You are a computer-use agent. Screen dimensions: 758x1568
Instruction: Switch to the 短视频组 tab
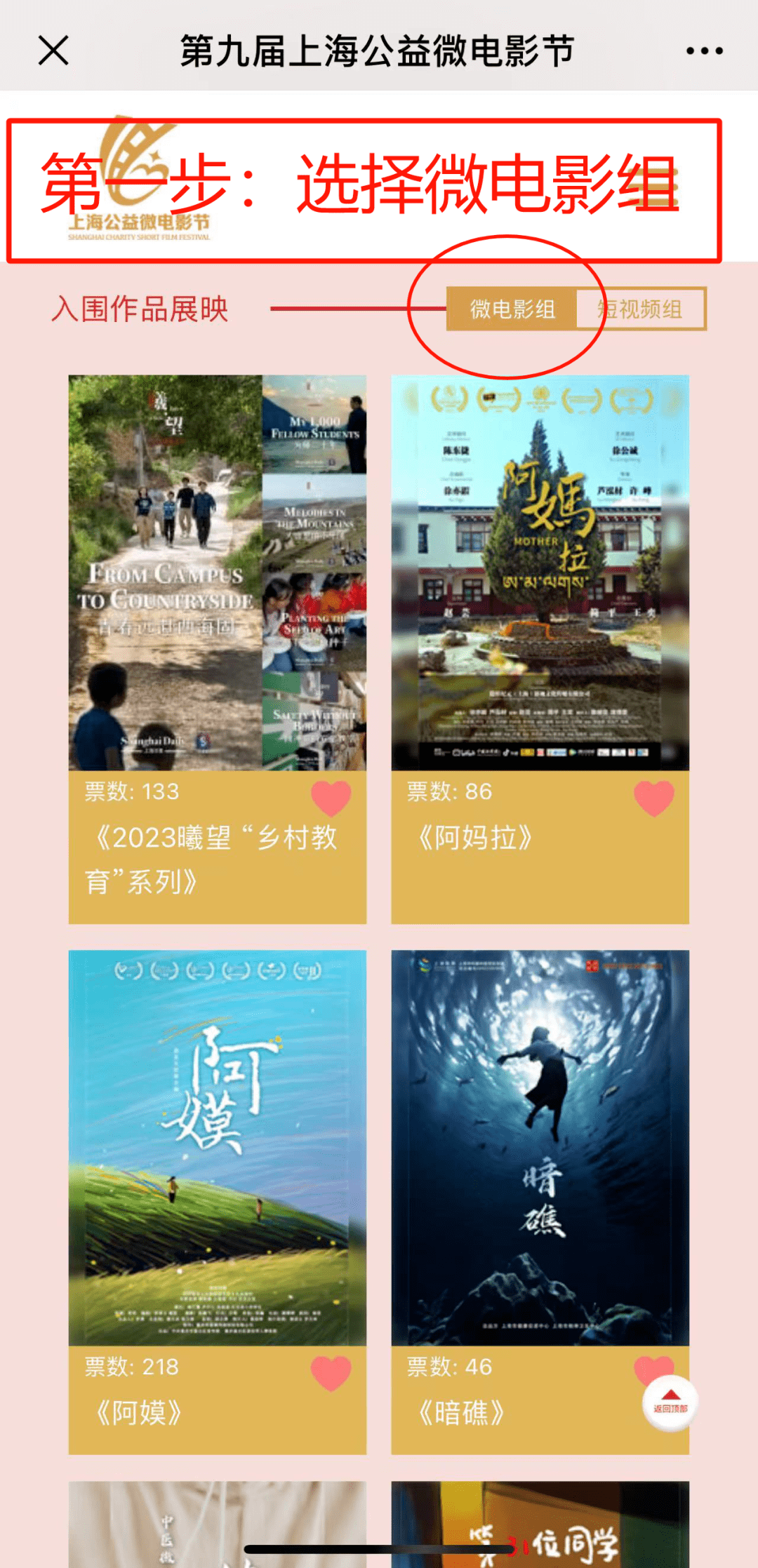pos(640,309)
